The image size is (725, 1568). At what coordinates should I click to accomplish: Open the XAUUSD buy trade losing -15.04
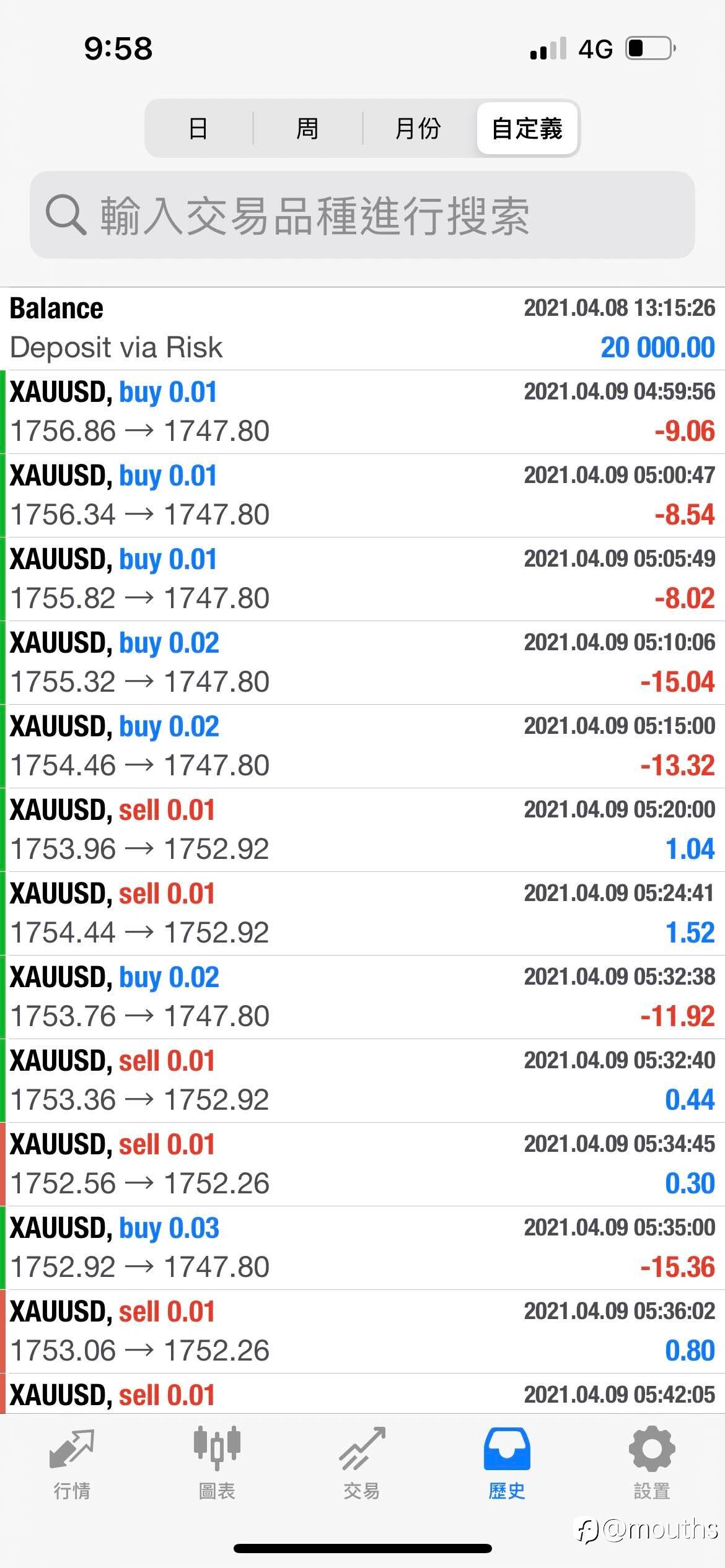(x=362, y=663)
